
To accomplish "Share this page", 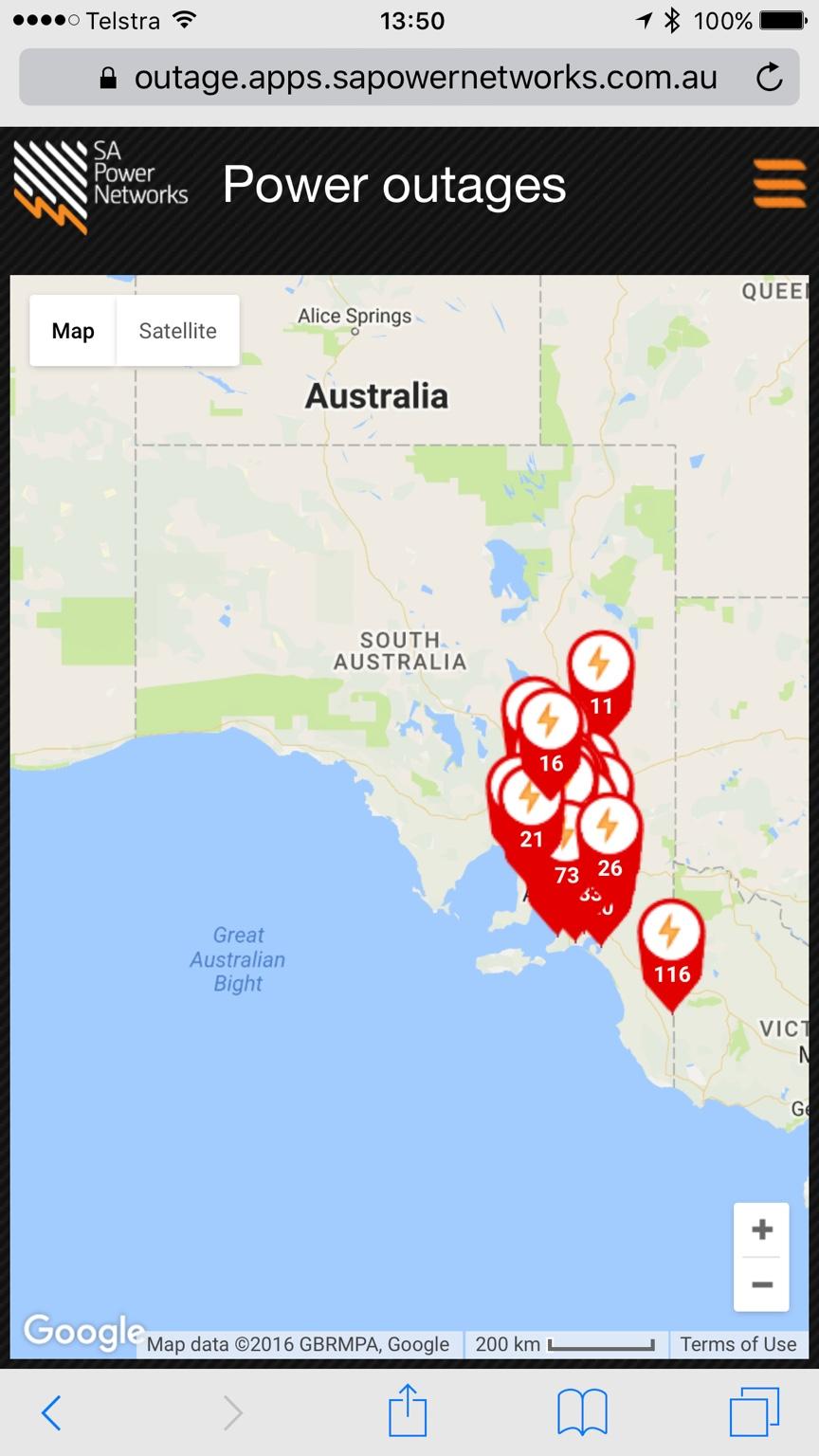I will (409, 1411).
